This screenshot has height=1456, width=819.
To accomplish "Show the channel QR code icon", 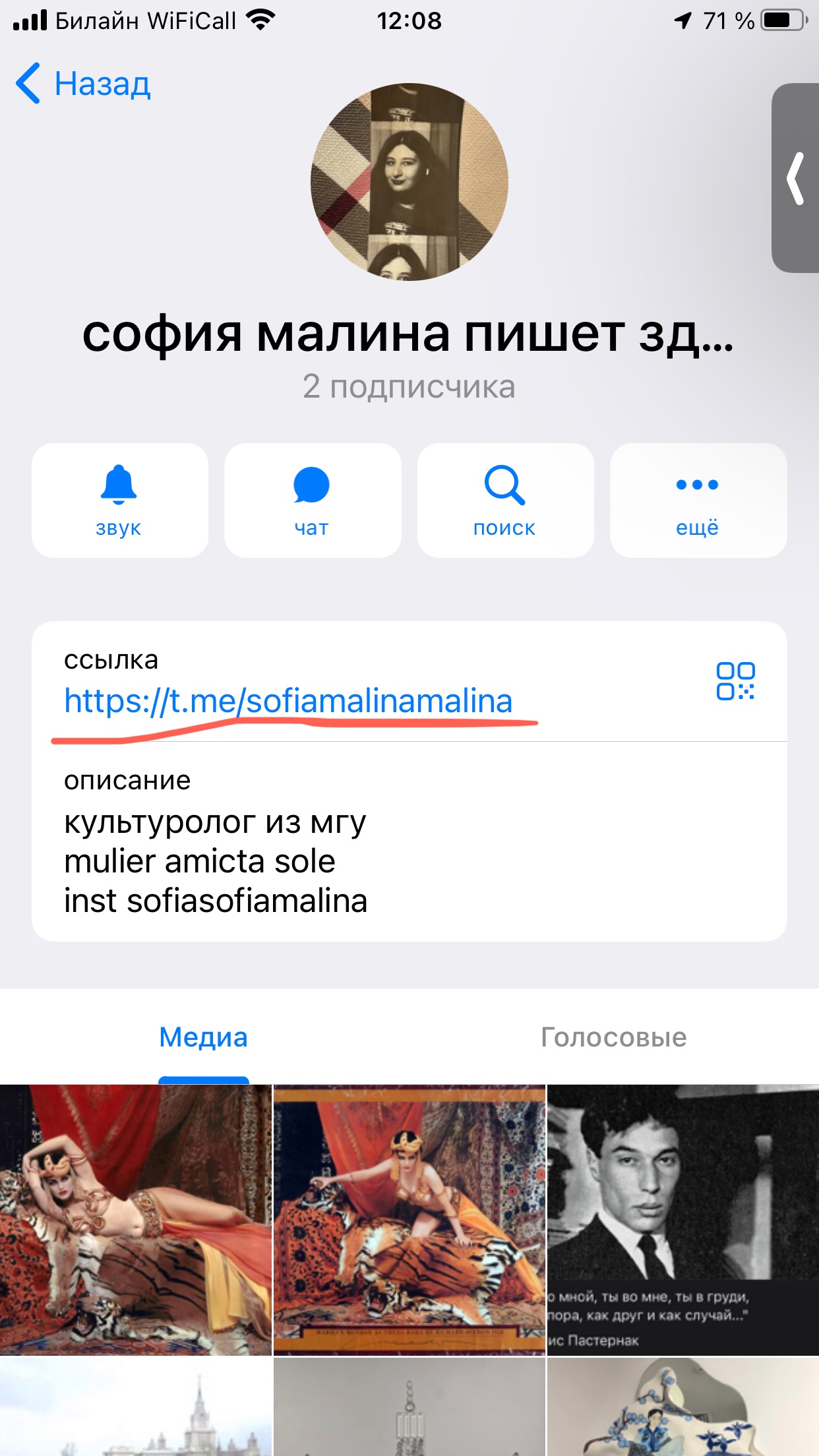I will (x=735, y=681).
